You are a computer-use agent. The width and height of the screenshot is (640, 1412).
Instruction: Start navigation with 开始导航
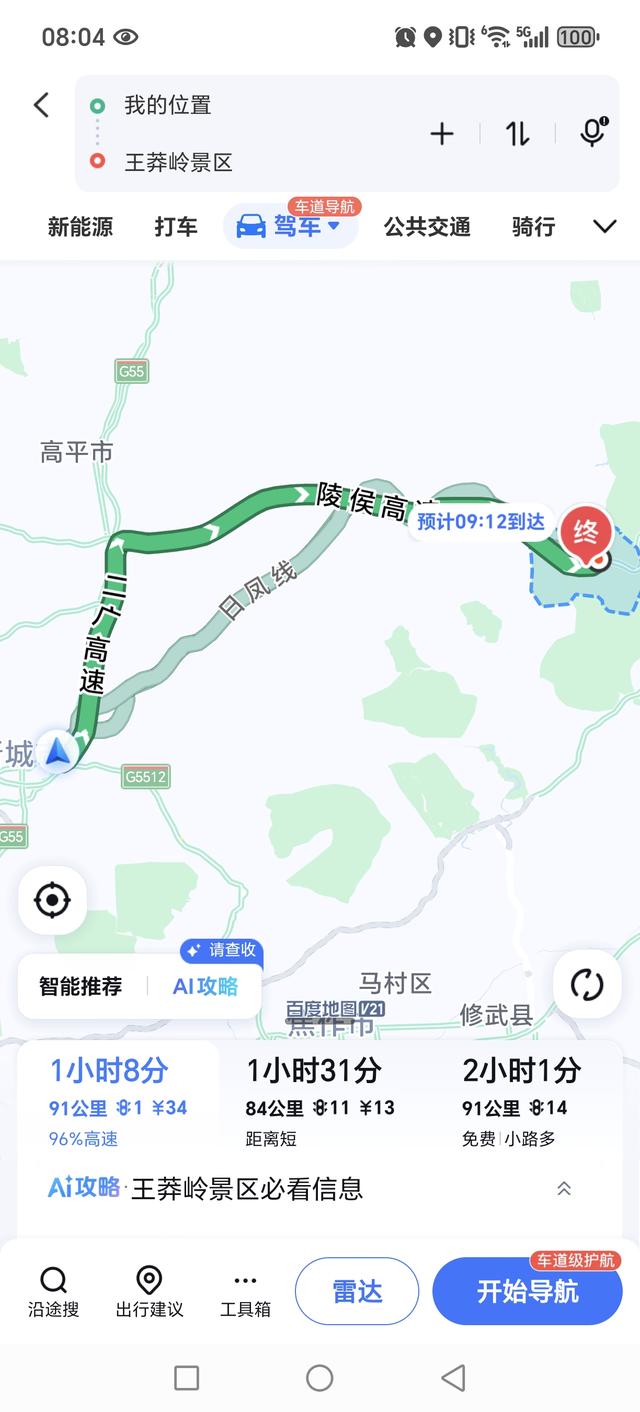click(x=527, y=1291)
